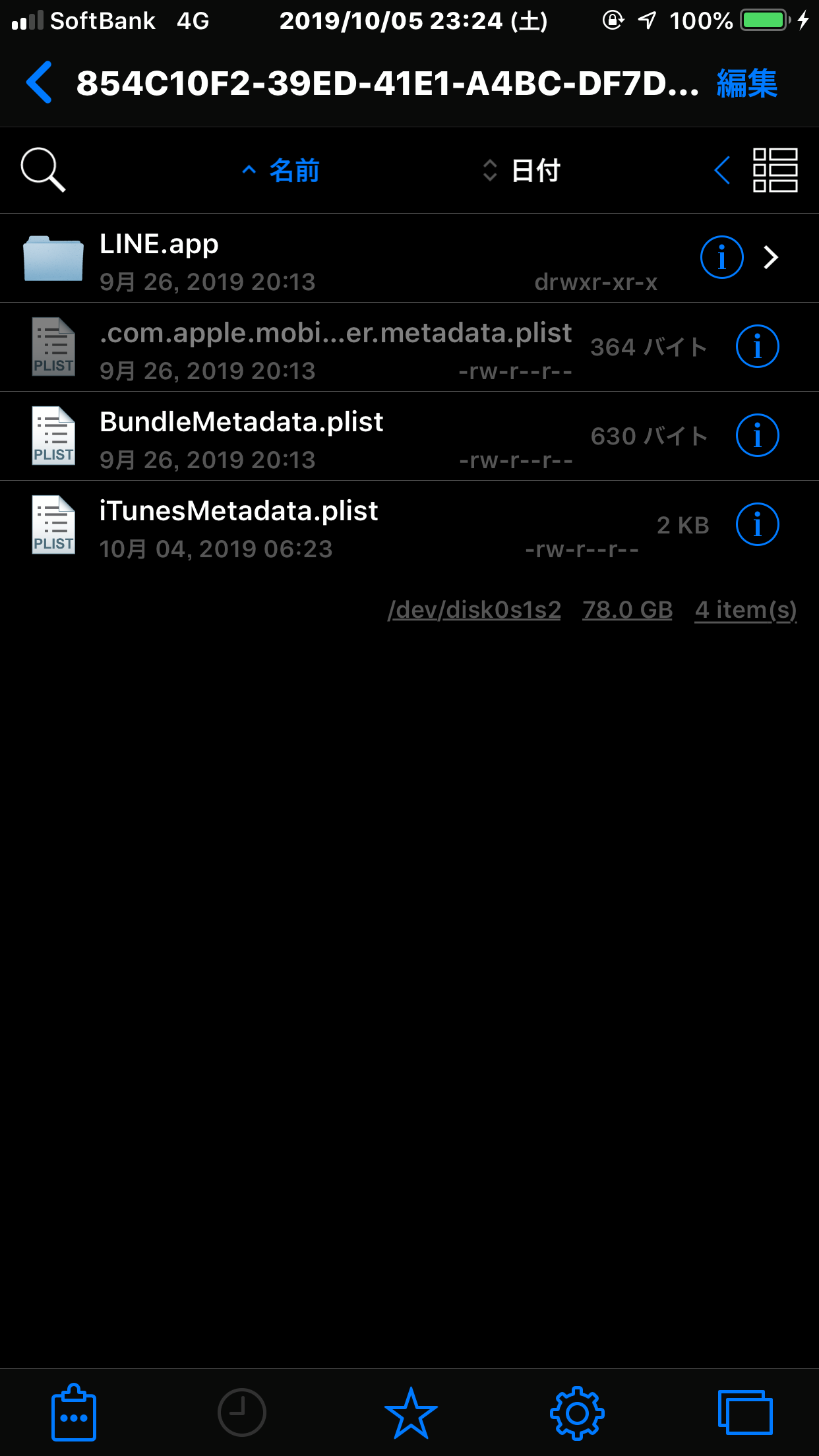This screenshot has height=1456, width=819.
Task: Open BundleMetadata.plist
Action: tap(264, 436)
